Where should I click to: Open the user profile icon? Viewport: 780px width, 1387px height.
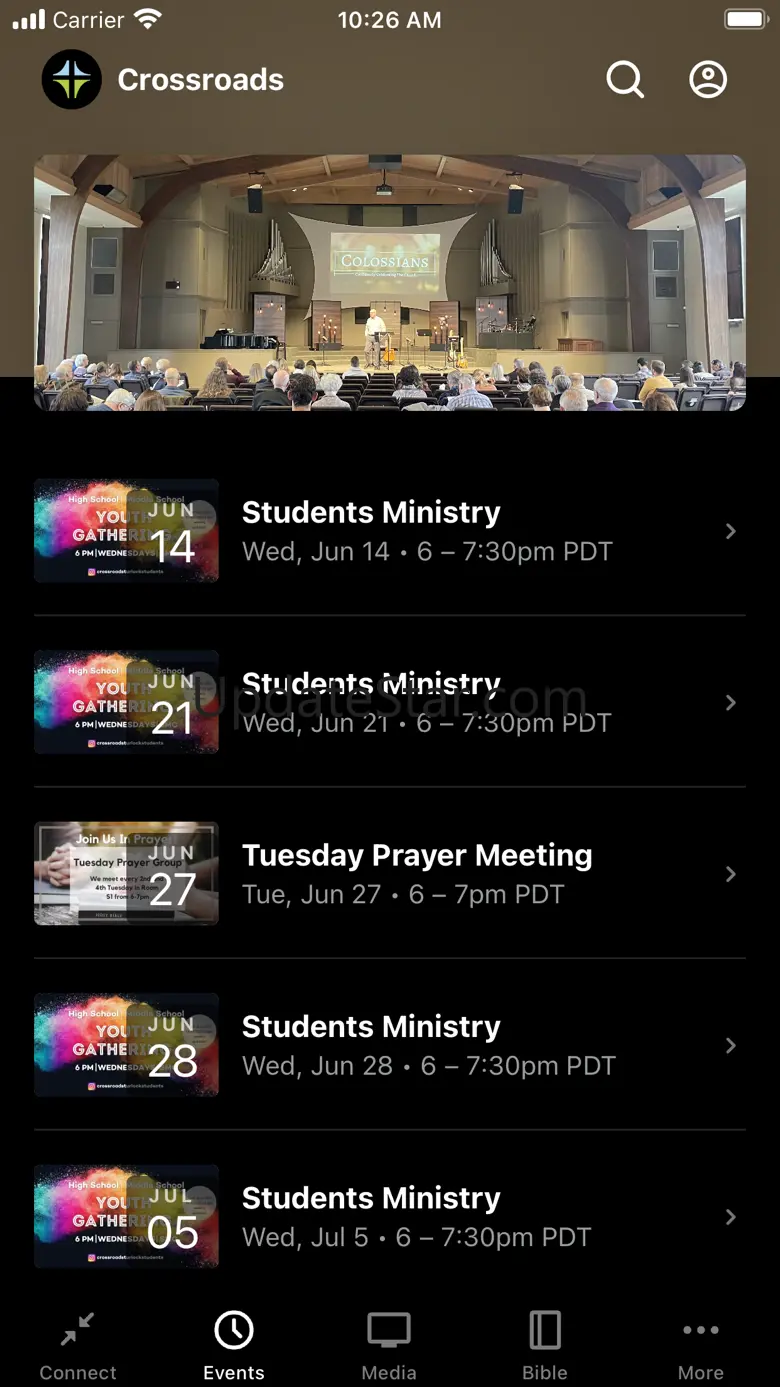tap(708, 80)
